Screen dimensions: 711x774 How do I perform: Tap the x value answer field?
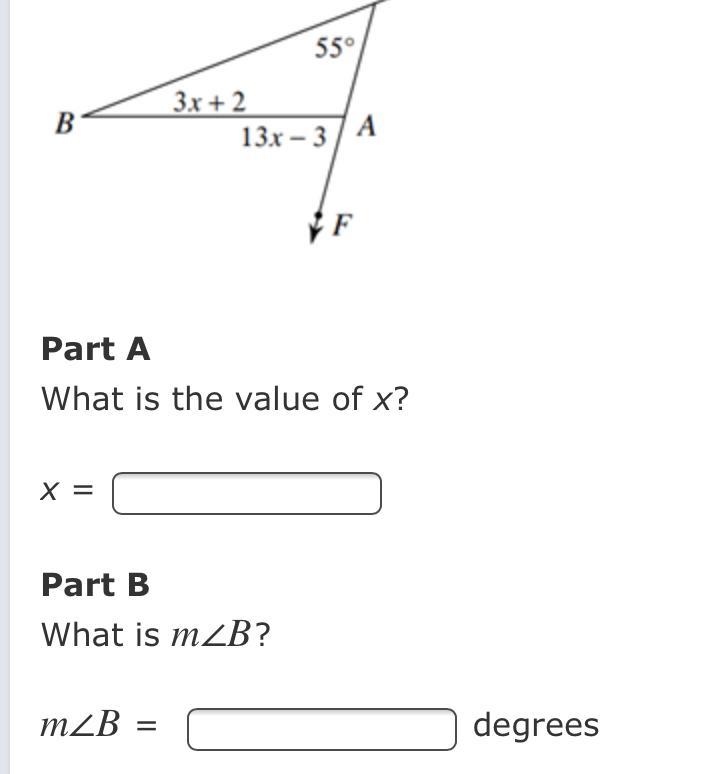(246, 493)
